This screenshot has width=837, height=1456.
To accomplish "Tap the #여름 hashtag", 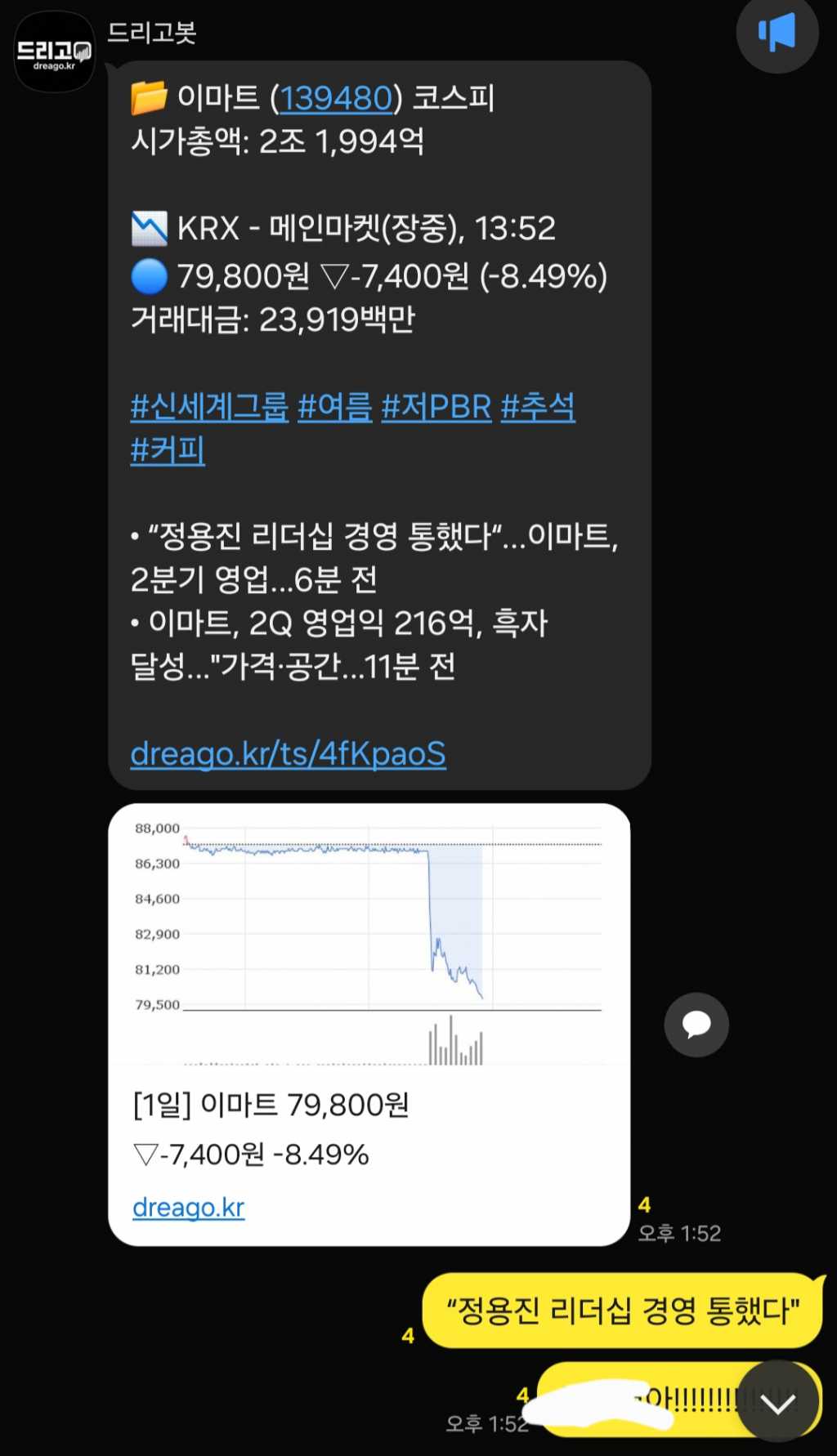I will [x=335, y=407].
